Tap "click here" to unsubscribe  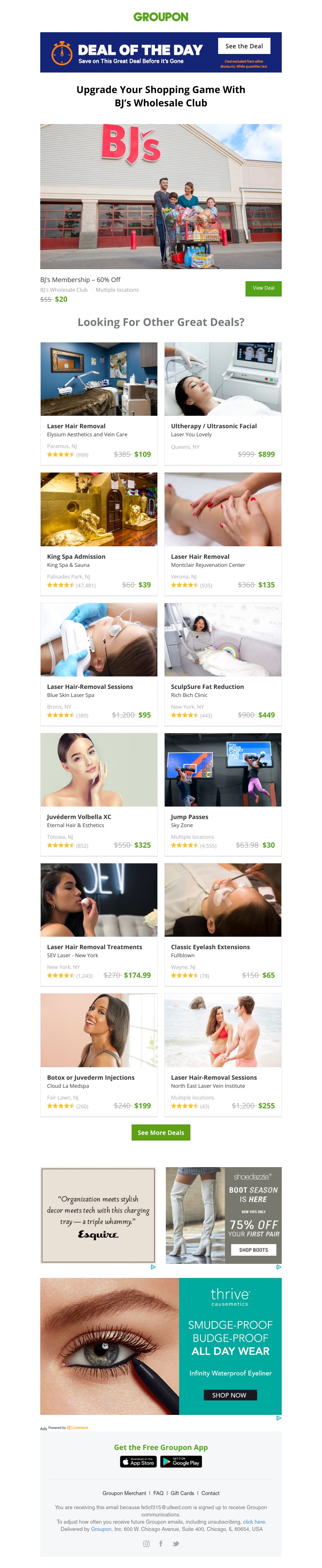(254, 1522)
